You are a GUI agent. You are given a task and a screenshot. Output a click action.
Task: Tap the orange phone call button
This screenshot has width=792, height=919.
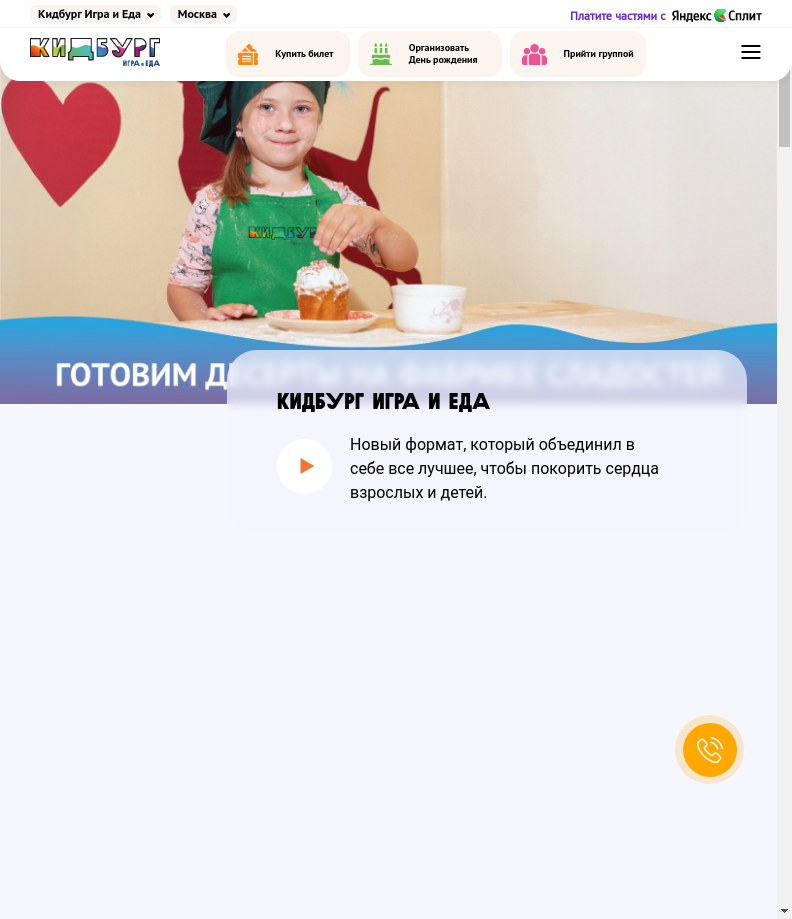coord(709,750)
